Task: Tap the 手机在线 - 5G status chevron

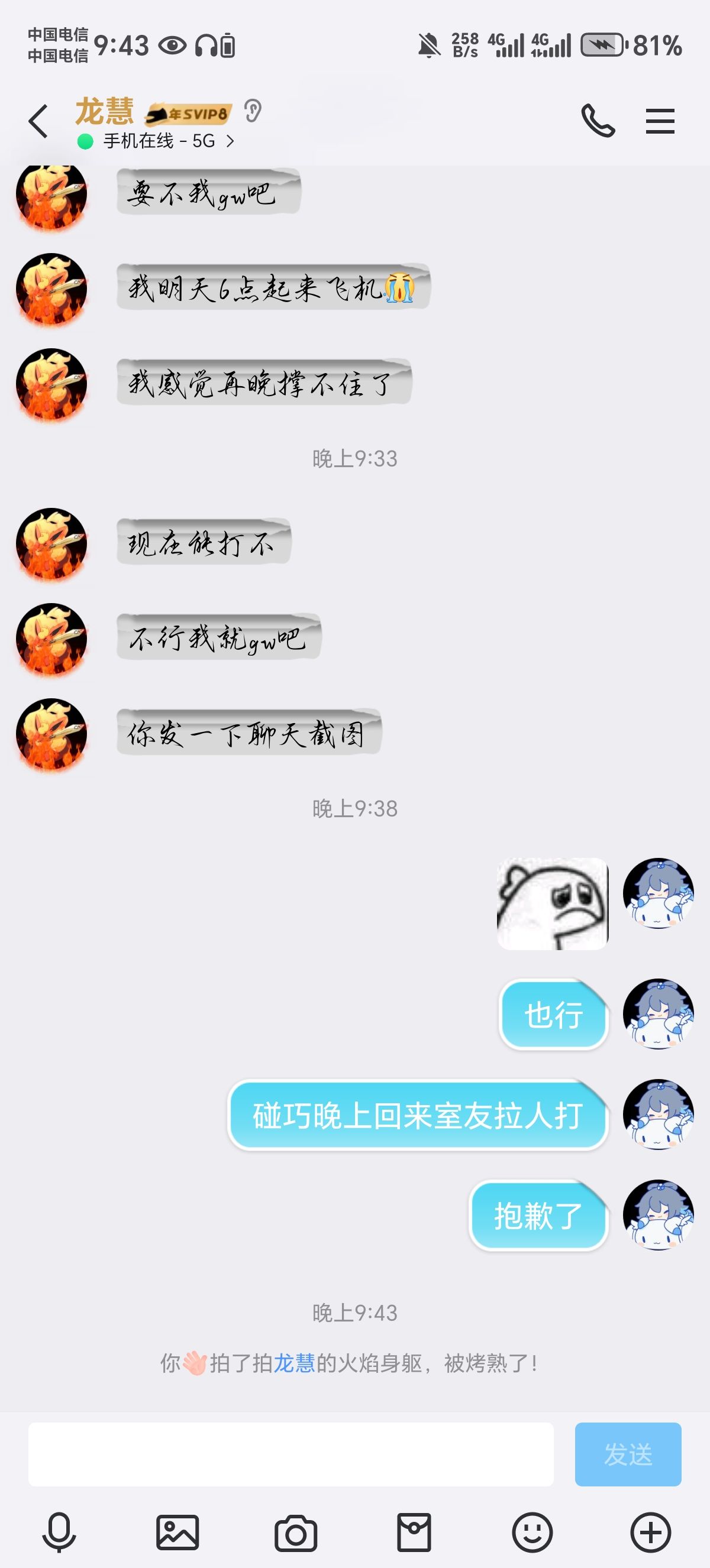Action: tap(230, 141)
